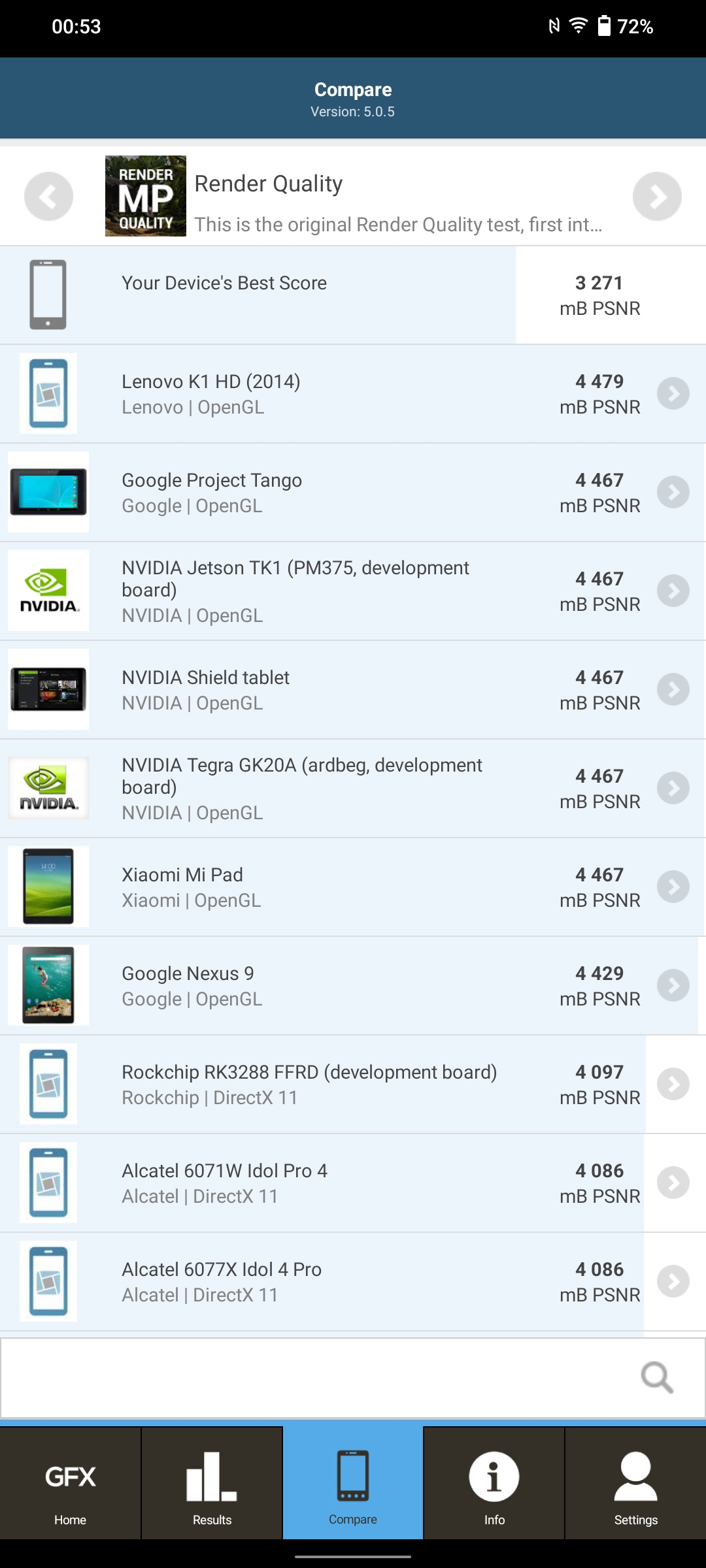The width and height of the screenshot is (706, 1568).
Task: Select Alcatel 6071W Idol Pro 4
Action: tap(353, 1183)
